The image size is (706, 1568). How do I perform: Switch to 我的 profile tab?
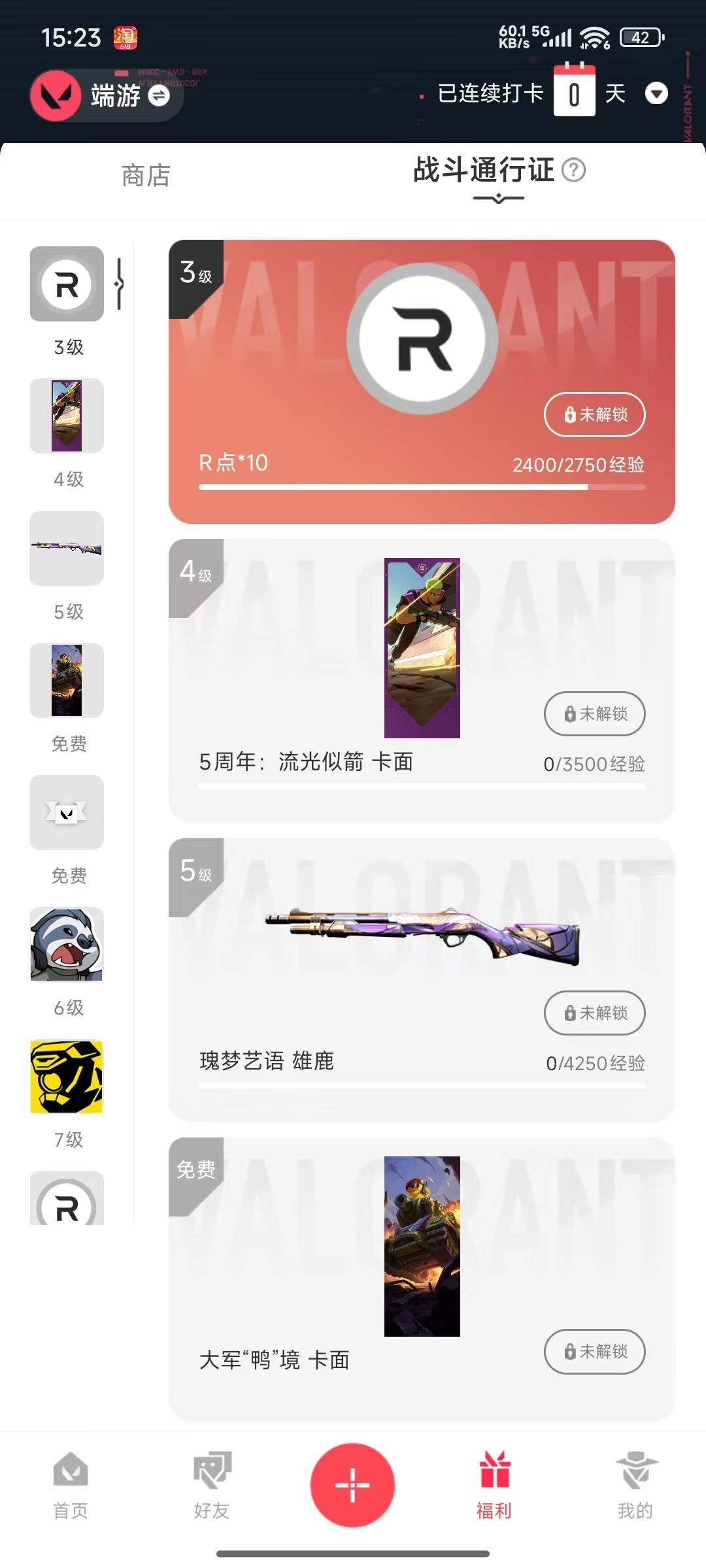pos(635,1484)
